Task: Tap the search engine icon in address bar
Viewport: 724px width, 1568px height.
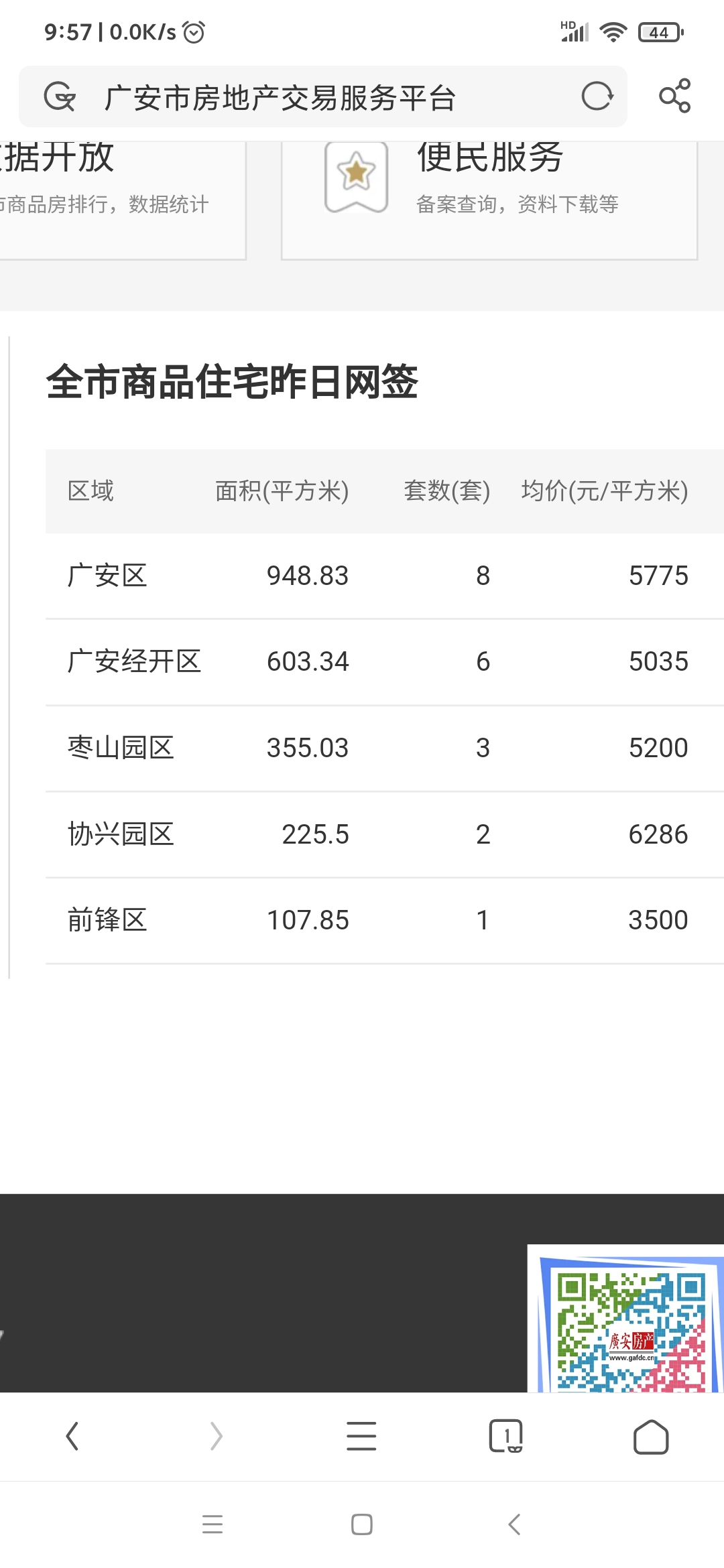Action: (60, 96)
